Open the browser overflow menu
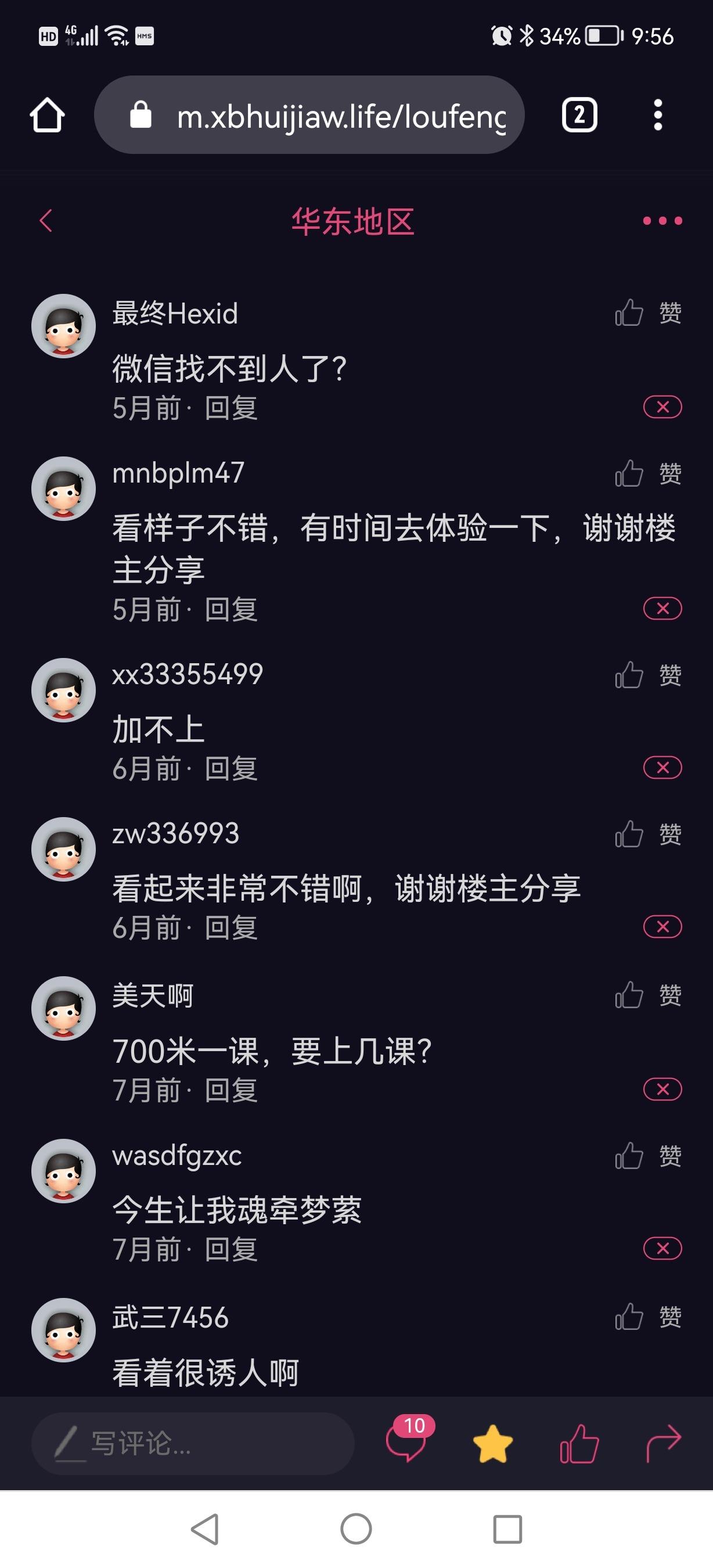The height and width of the screenshot is (1568, 713). click(657, 115)
